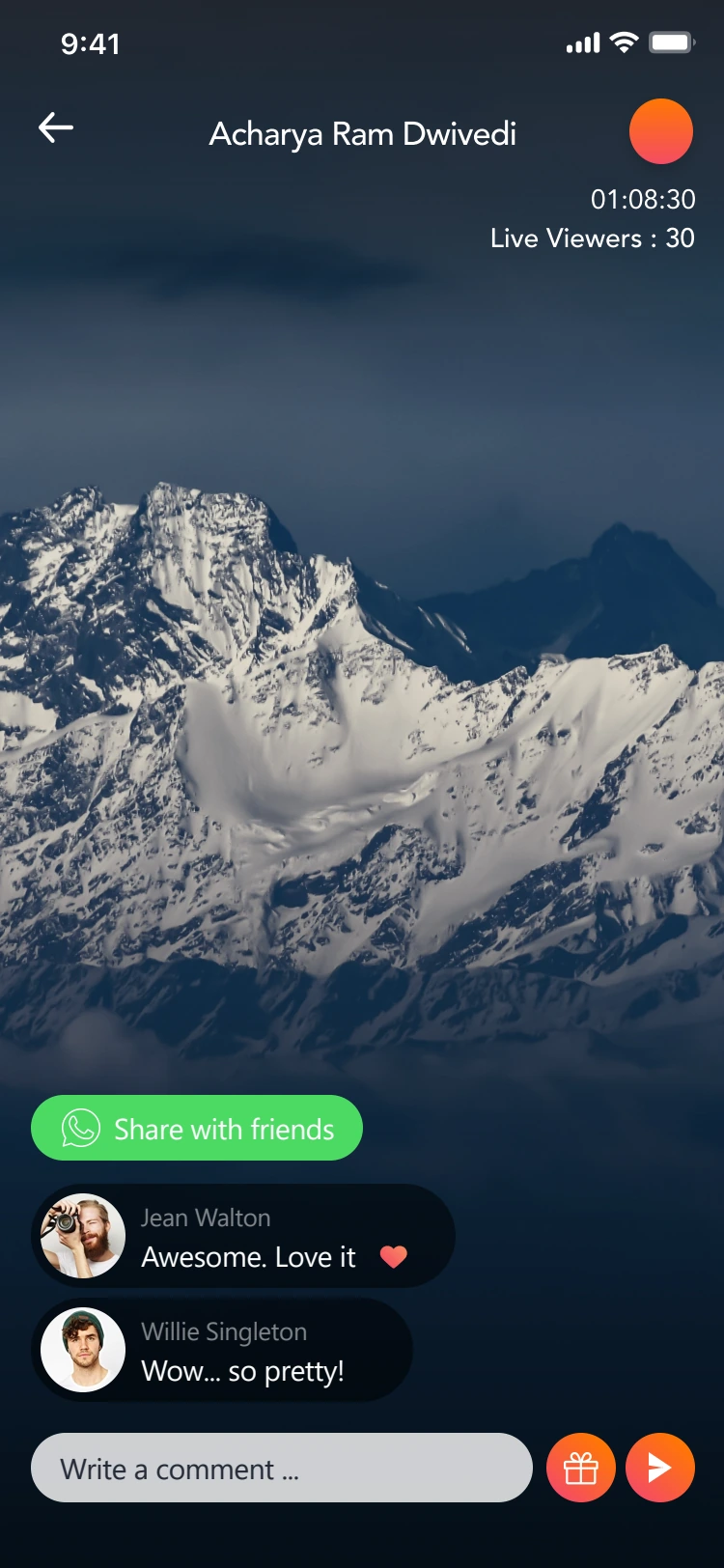This screenshot has width=724, height=1568.
Task: Open the Write a comment field
Action: (x=282, y=1468)
